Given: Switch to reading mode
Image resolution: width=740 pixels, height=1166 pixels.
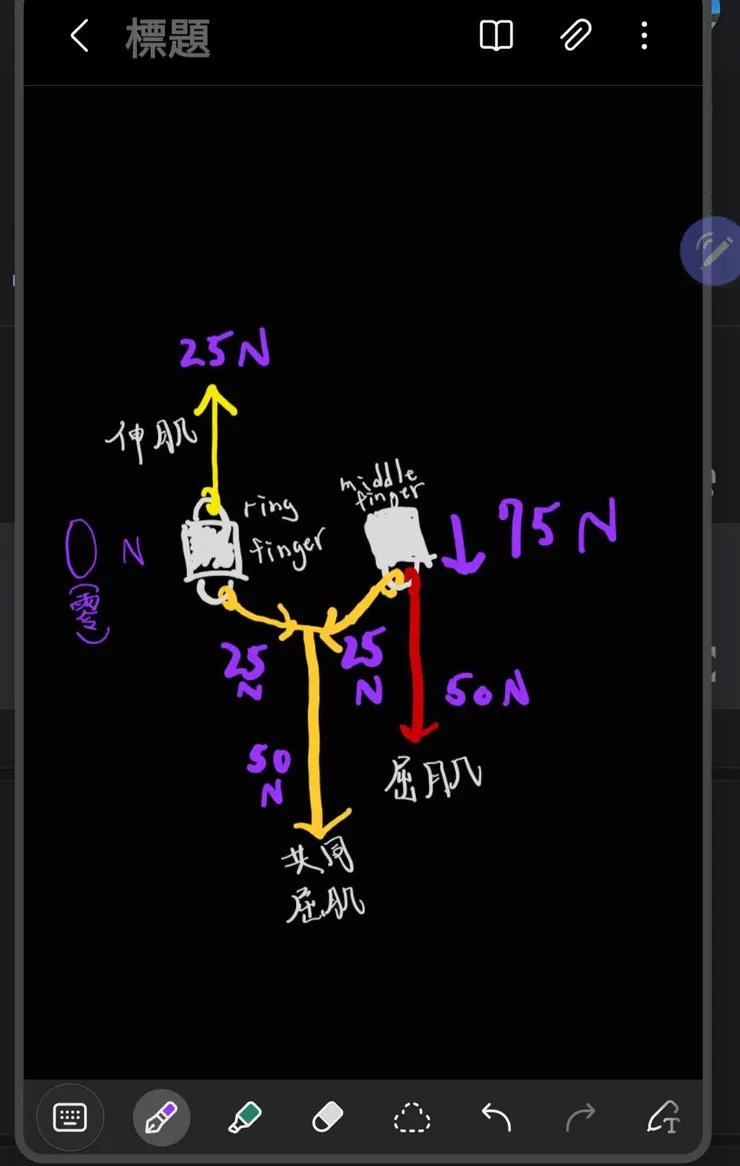Looking at the screenshot, I should (496, 37).
